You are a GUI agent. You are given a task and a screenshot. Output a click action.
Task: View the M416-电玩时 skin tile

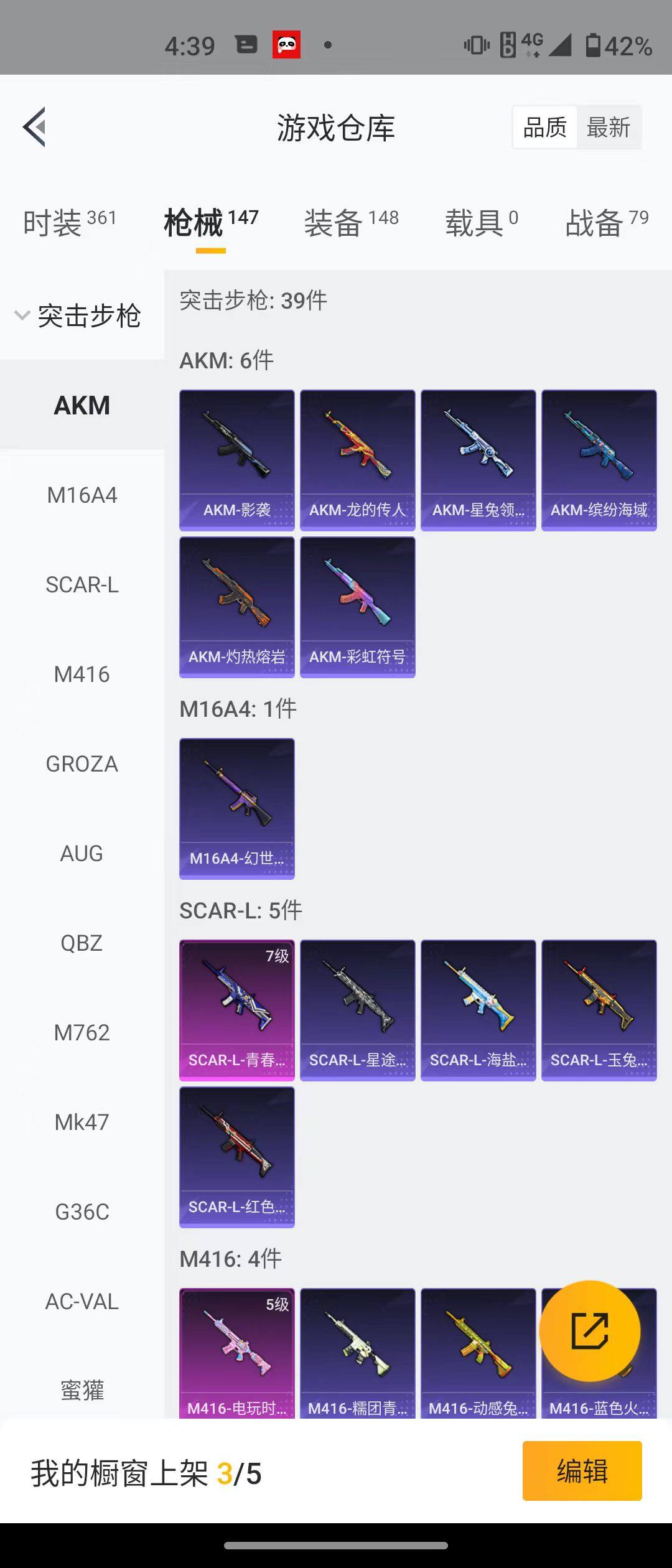(237, 1353)
